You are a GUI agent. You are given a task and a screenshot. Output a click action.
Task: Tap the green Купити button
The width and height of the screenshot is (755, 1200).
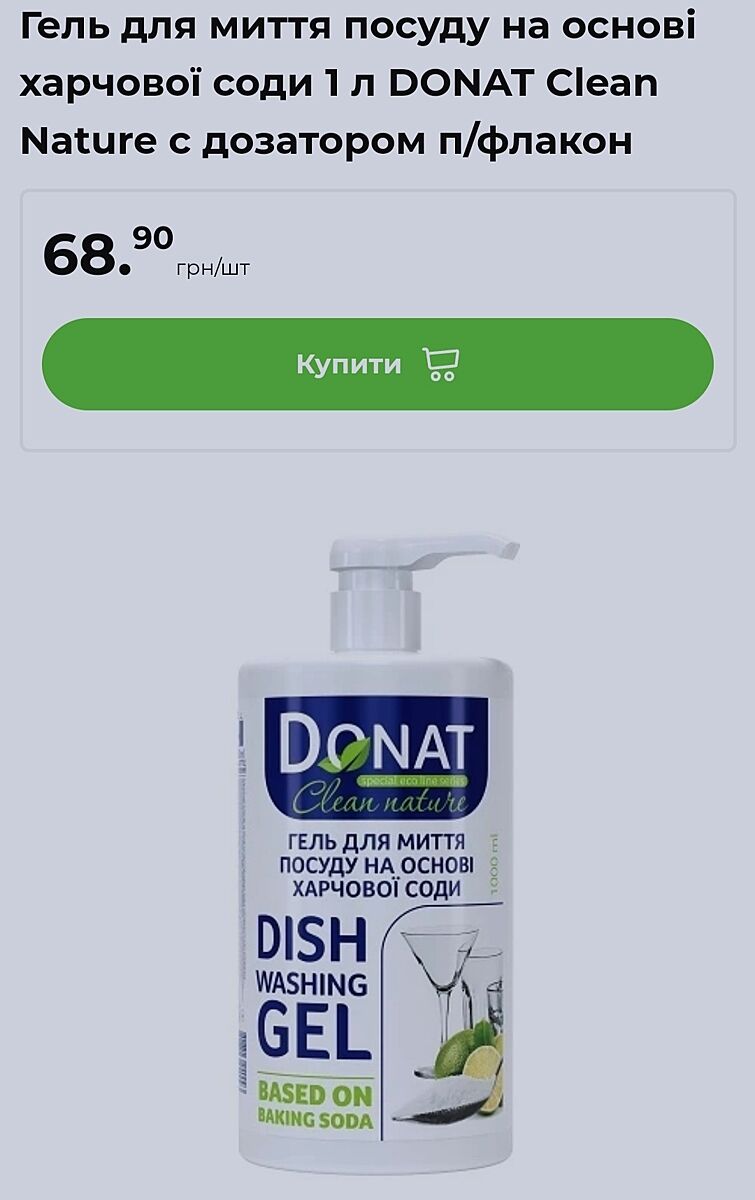click(377, 364)
